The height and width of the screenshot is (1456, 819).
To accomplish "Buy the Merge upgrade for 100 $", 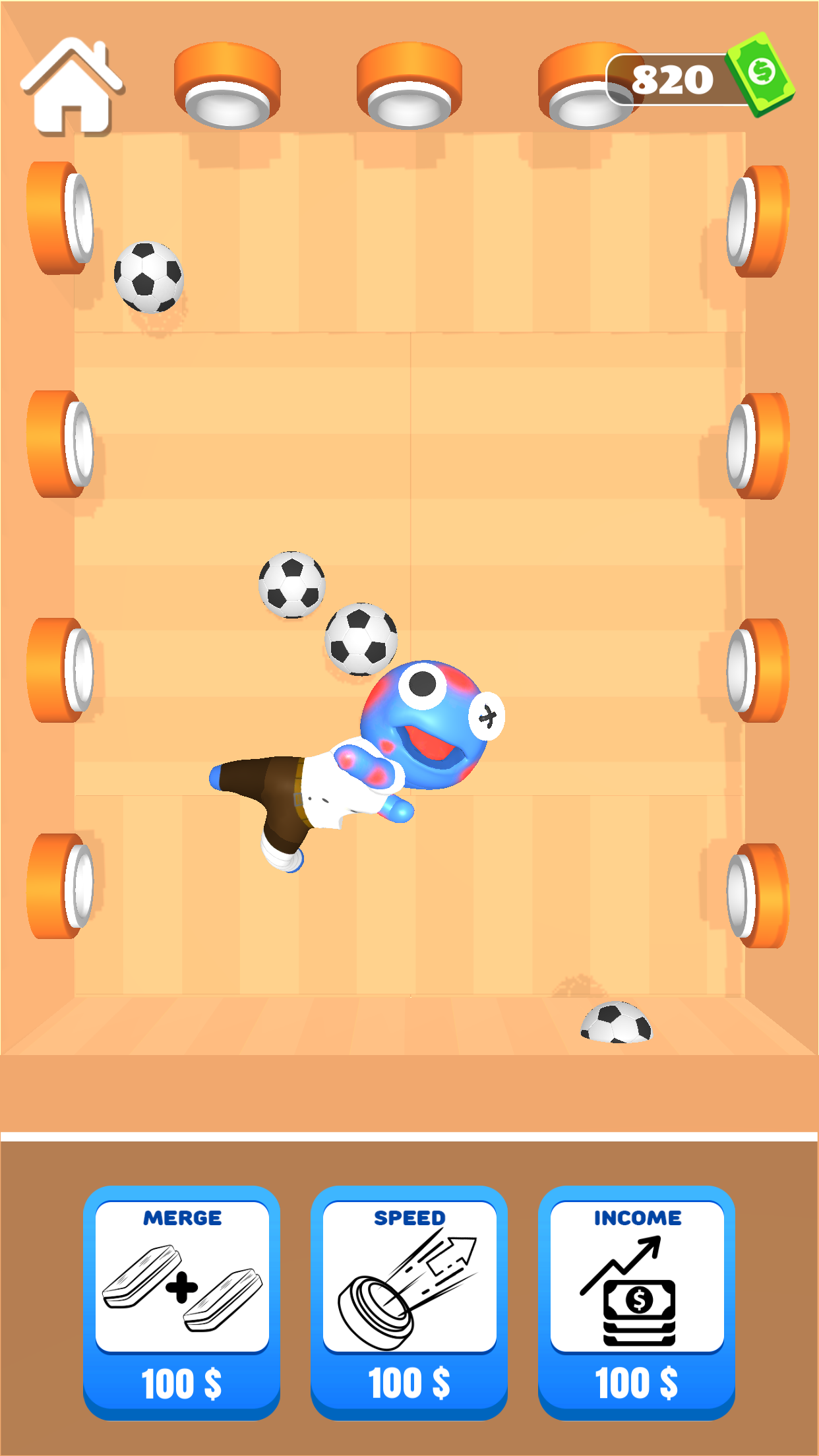I will click(x=181, y=1302).
